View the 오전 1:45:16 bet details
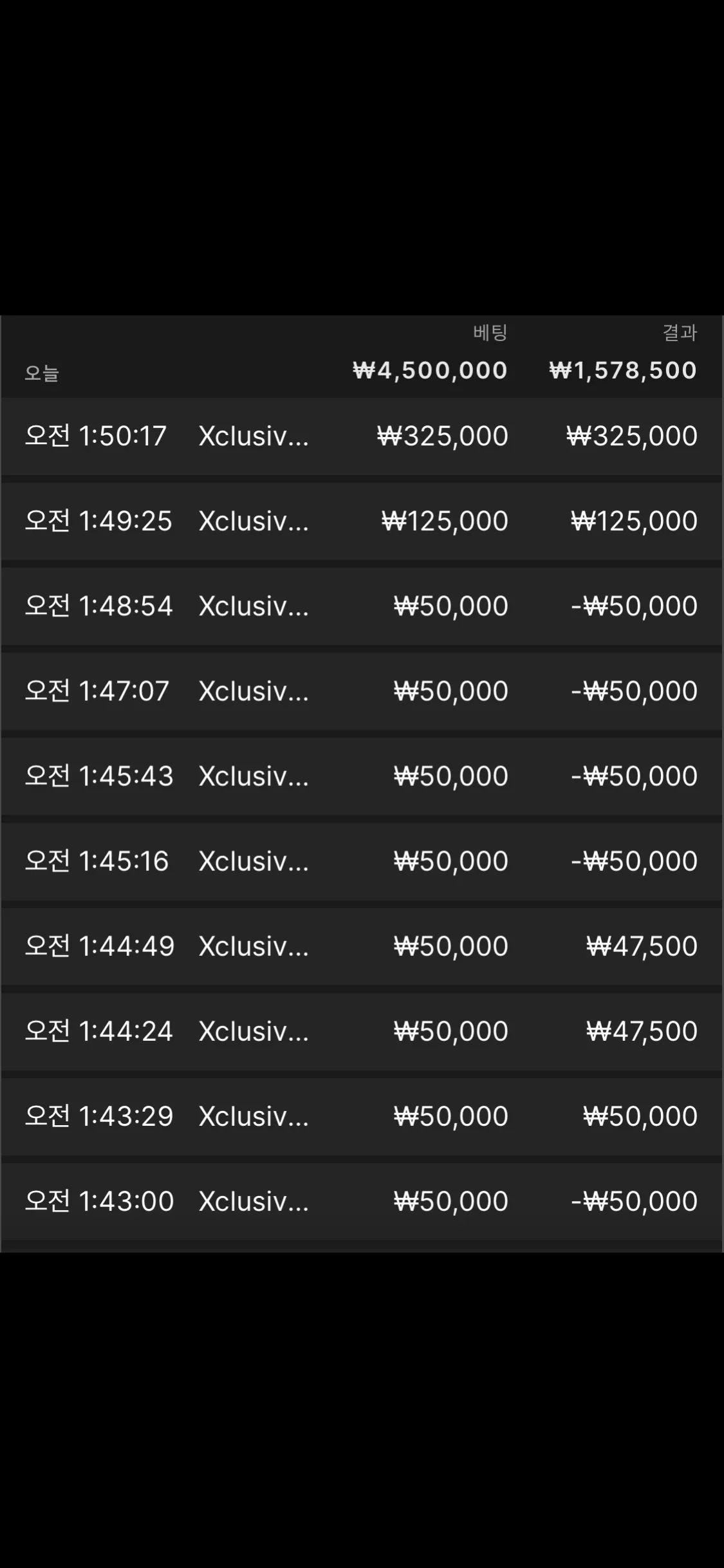Viewport: 724px width, 1568px height. (362, 861)
